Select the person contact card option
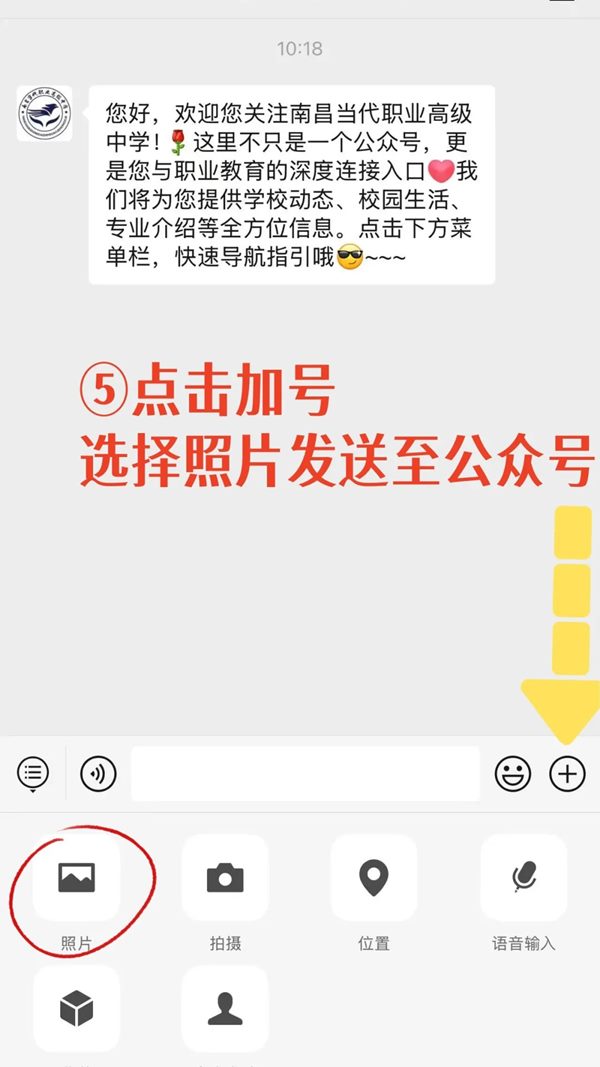This screenshot has width=600, height=1067. point(225,1010)
